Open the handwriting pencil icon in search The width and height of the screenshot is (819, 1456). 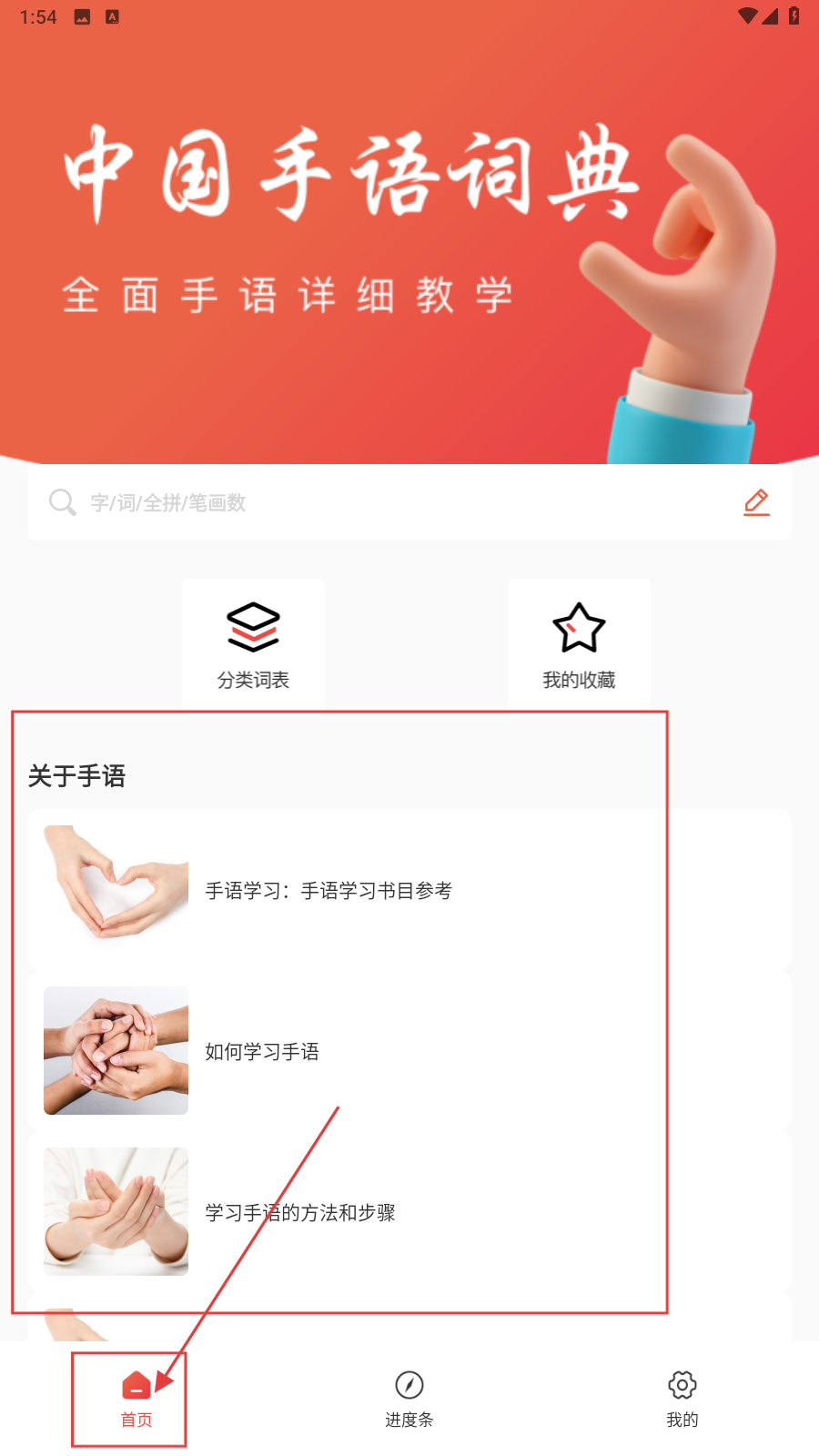756,502
